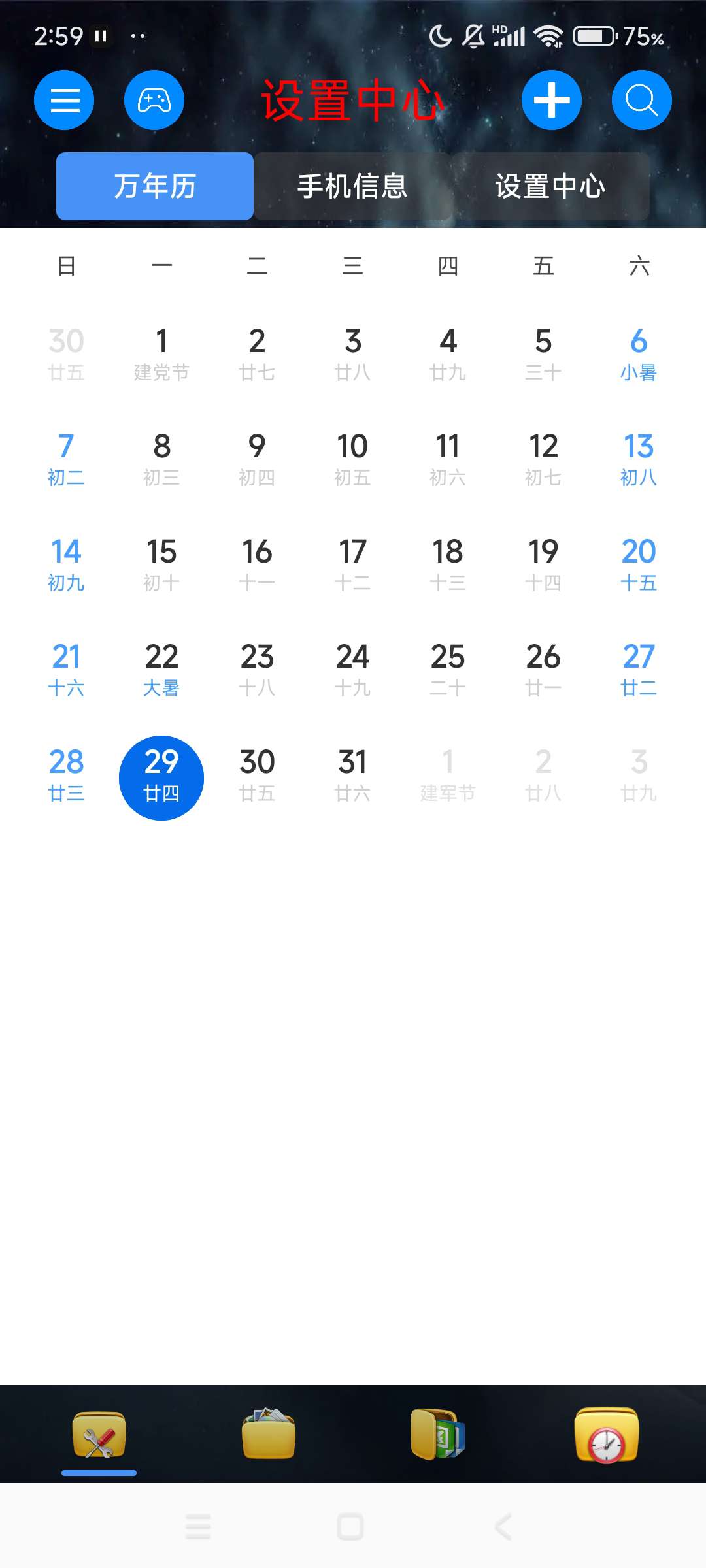The width and height of the screenshot is (706, 1568).
Task: Switch to the 设置中心 tab
Action: pyautogui.click(x=550, y=186)
